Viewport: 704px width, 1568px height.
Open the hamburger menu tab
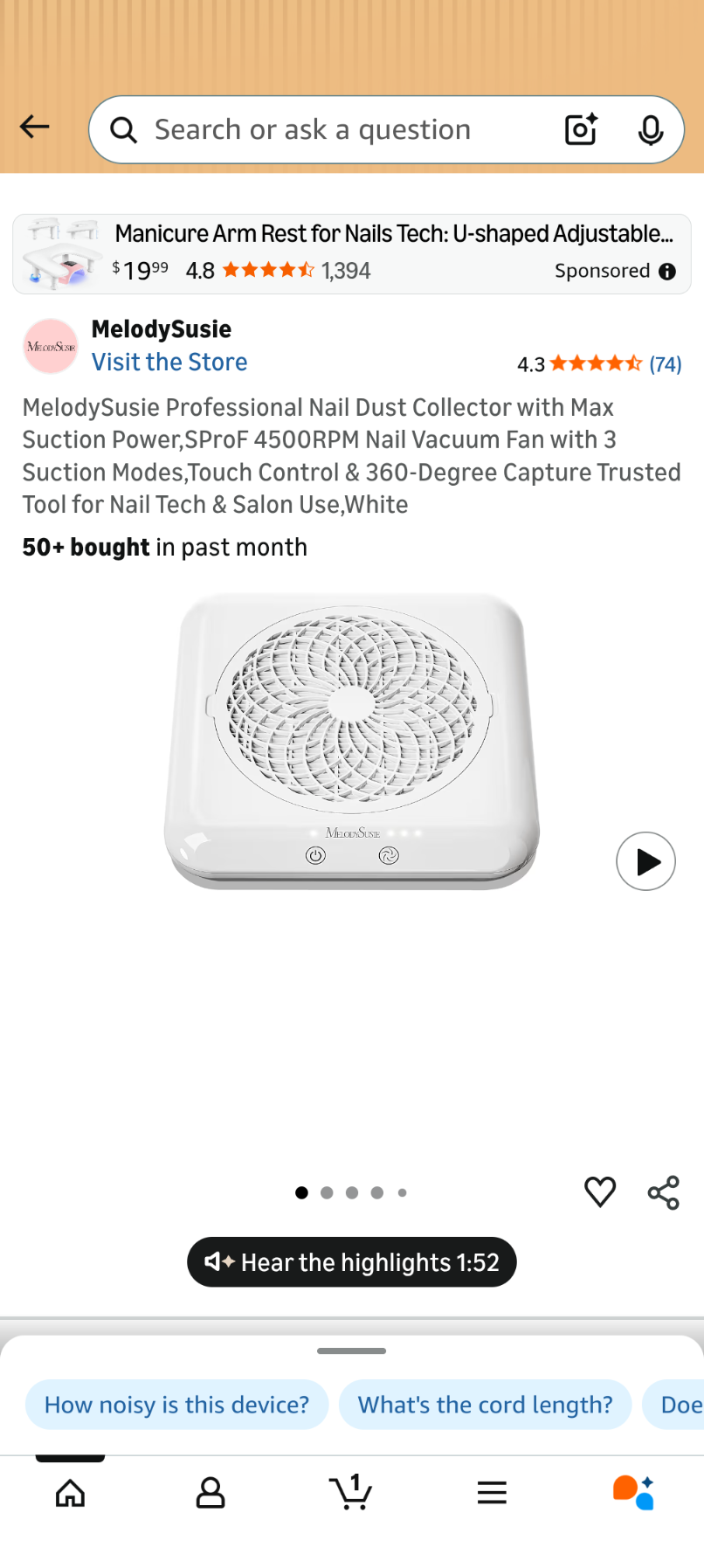[492, 1493]
